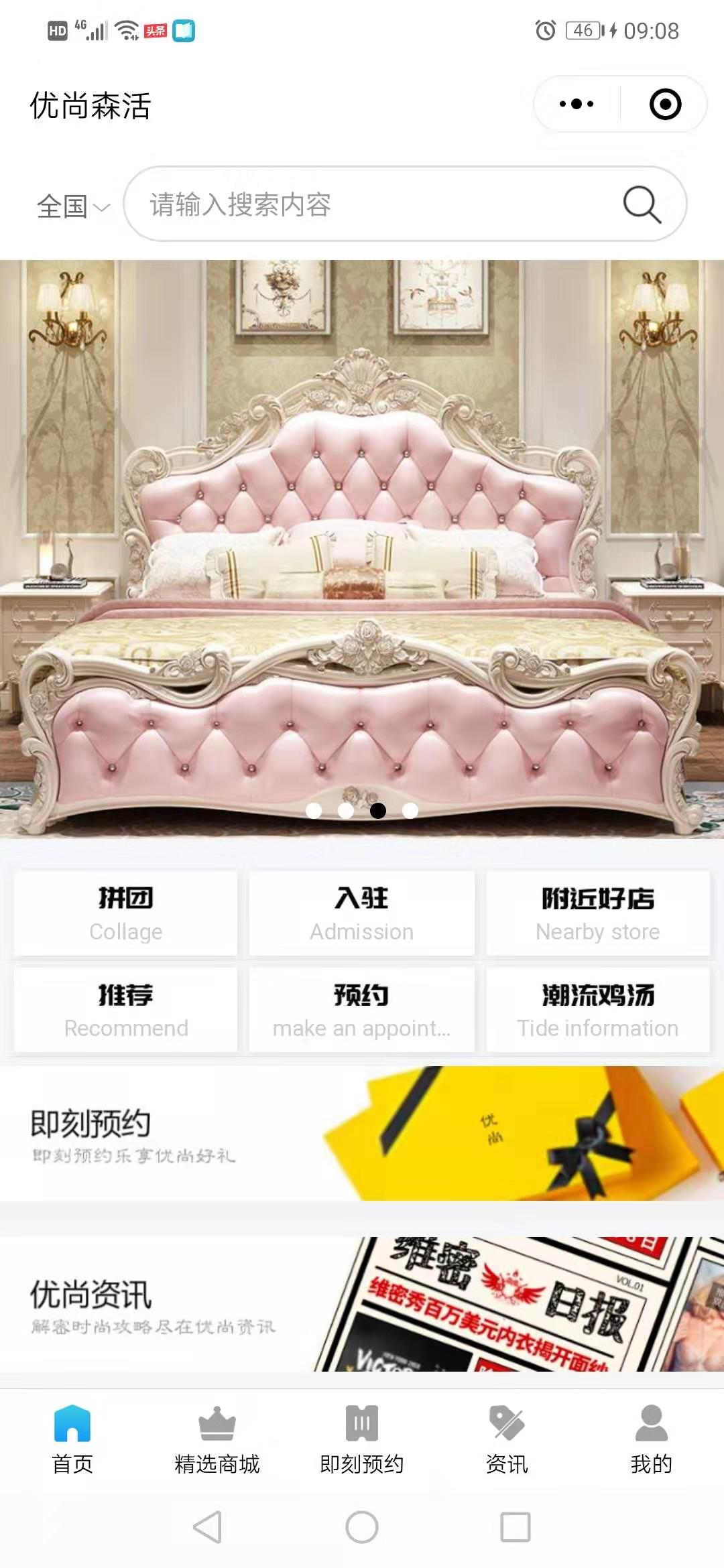Close the mini program via circle icon
Screen dimensions: 724x1568
point(665,104)
